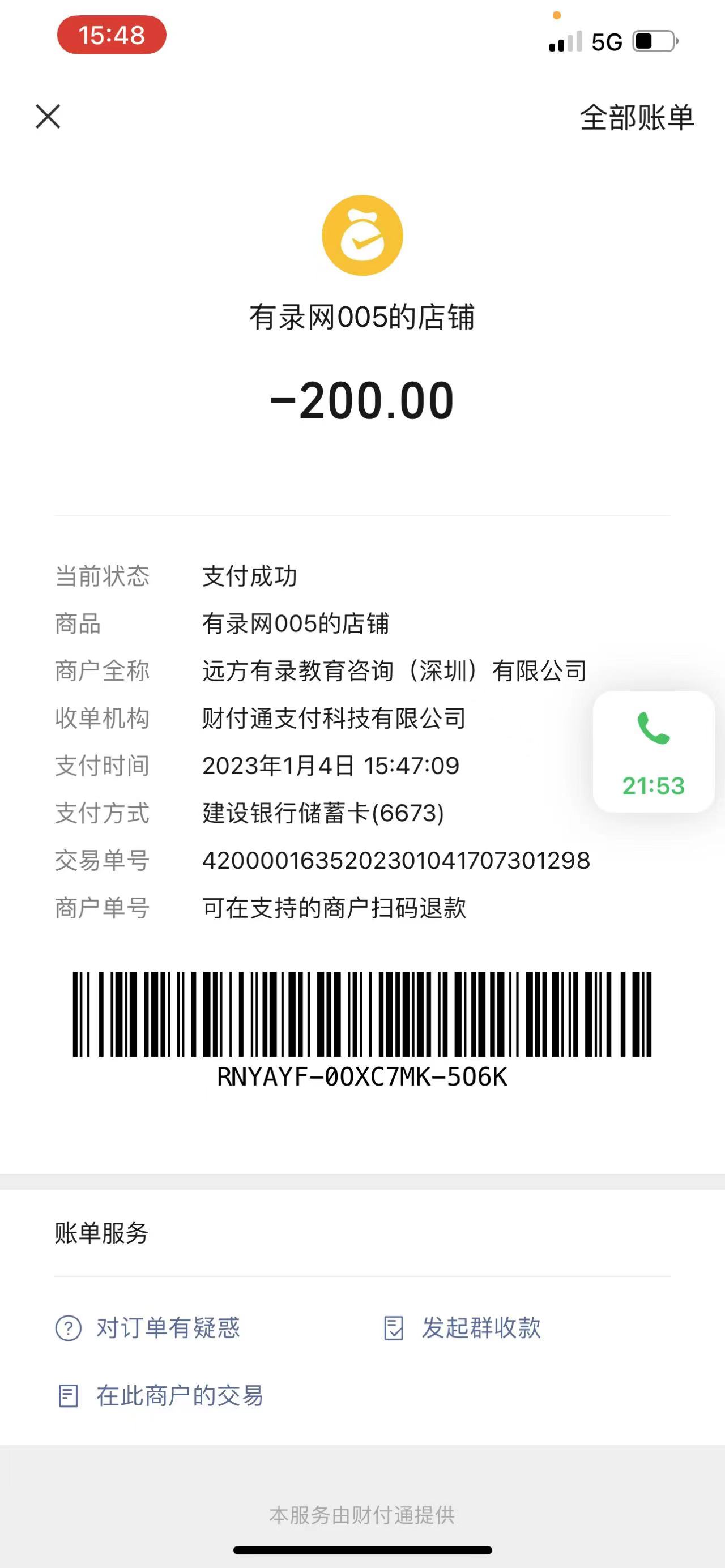Open 全部账单 all bills
The image size is (725, 1568).
(636, 117)
